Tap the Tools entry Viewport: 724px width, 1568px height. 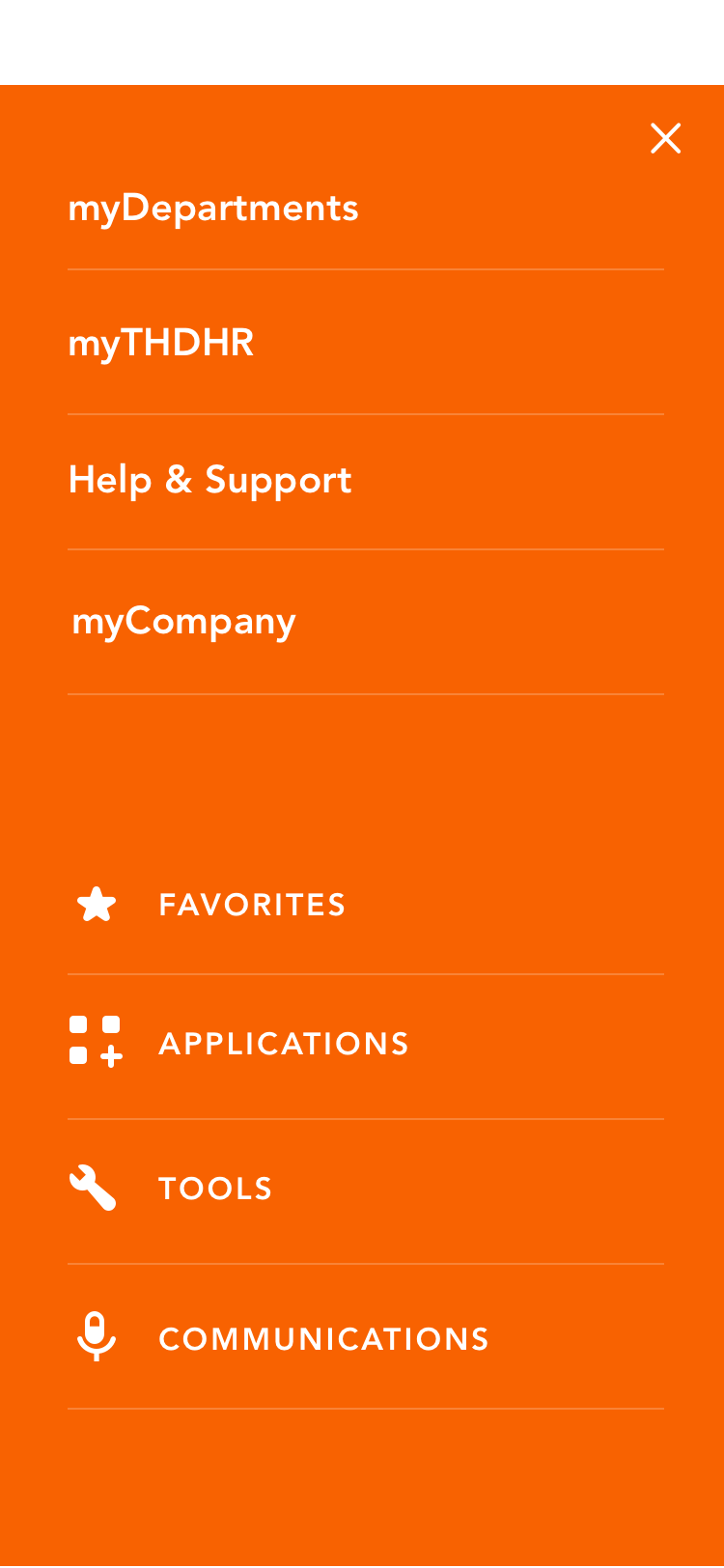click(366, 1189)
